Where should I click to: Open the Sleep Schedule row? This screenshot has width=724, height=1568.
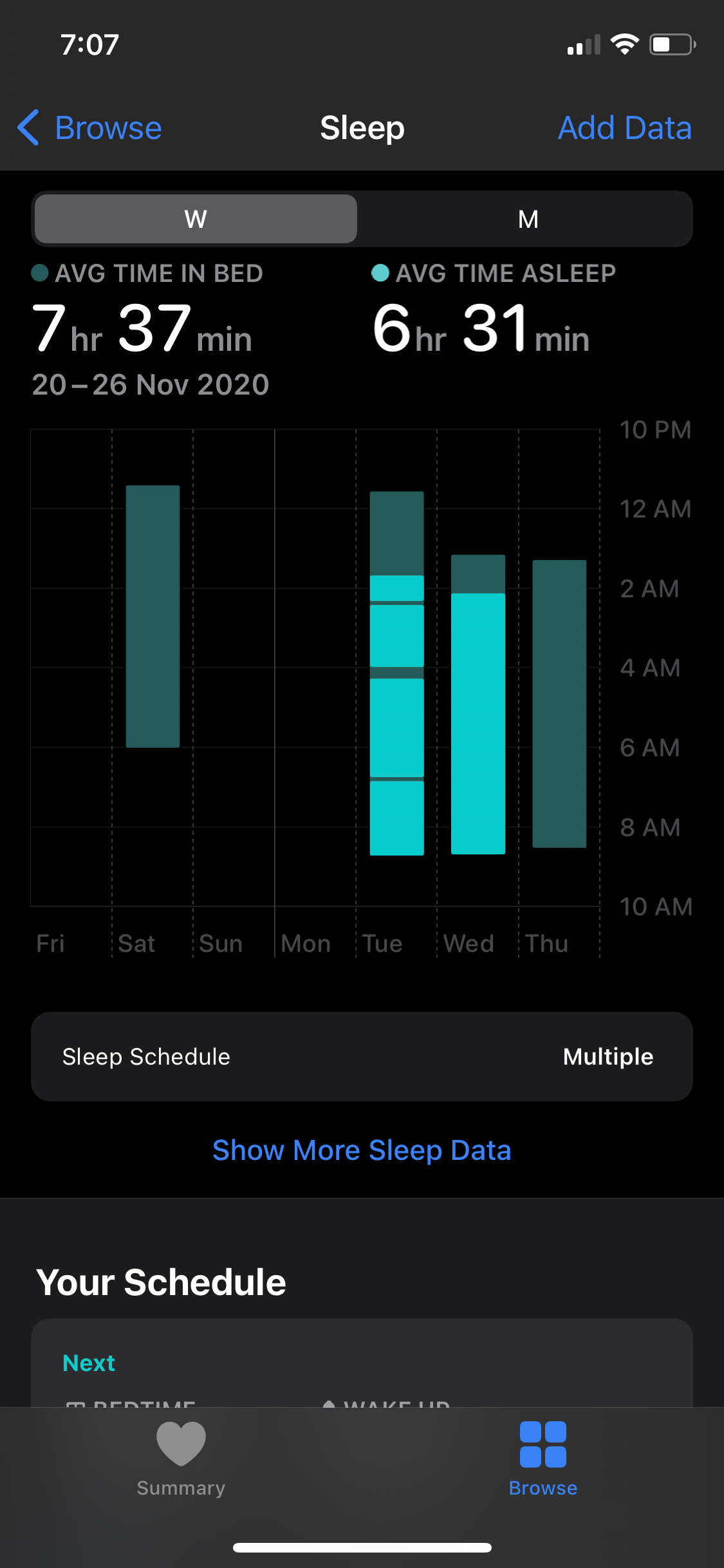pyautogui.click(x=362, y=1056)
